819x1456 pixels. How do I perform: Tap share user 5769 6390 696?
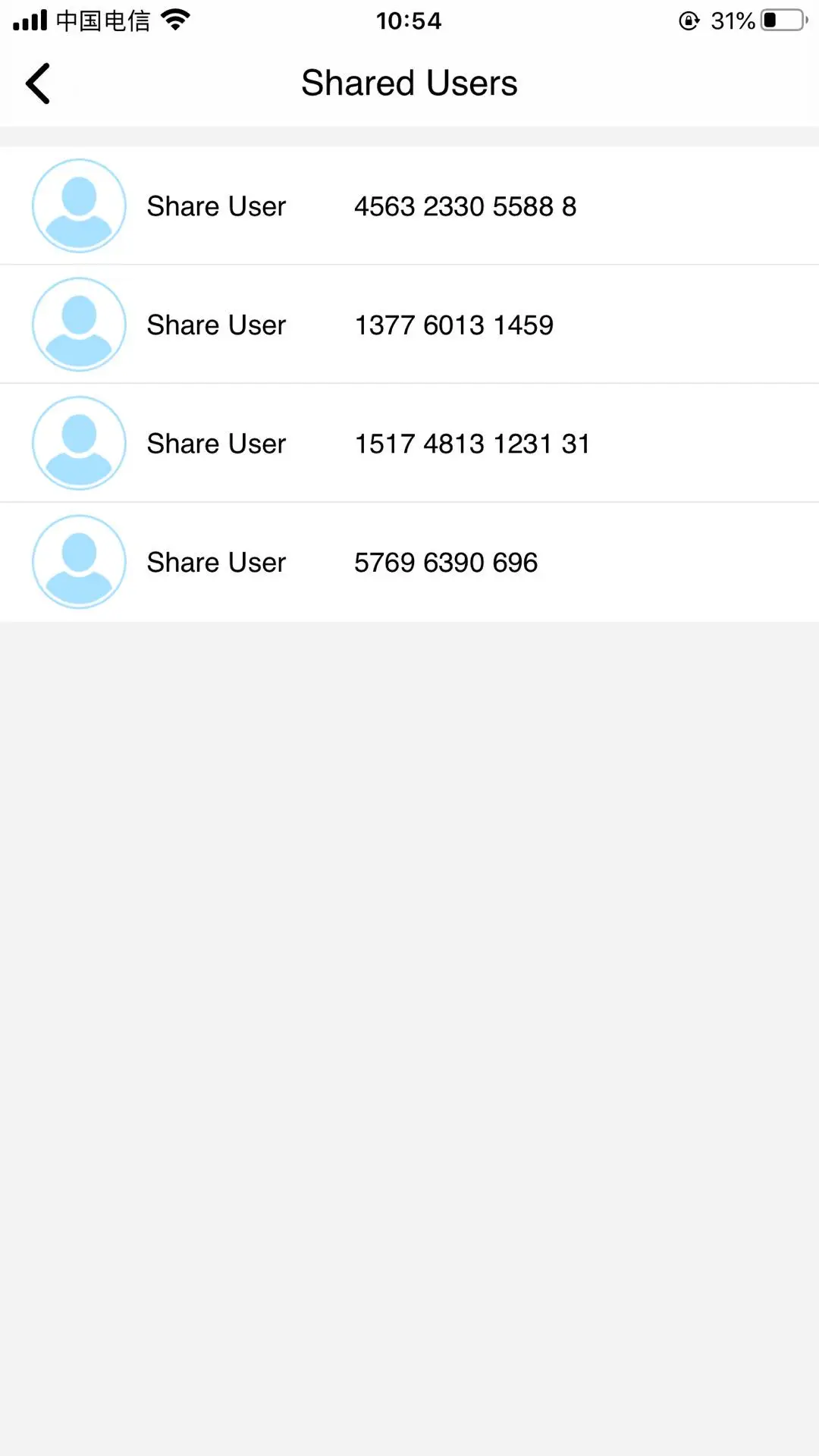(x=409, y=562)
